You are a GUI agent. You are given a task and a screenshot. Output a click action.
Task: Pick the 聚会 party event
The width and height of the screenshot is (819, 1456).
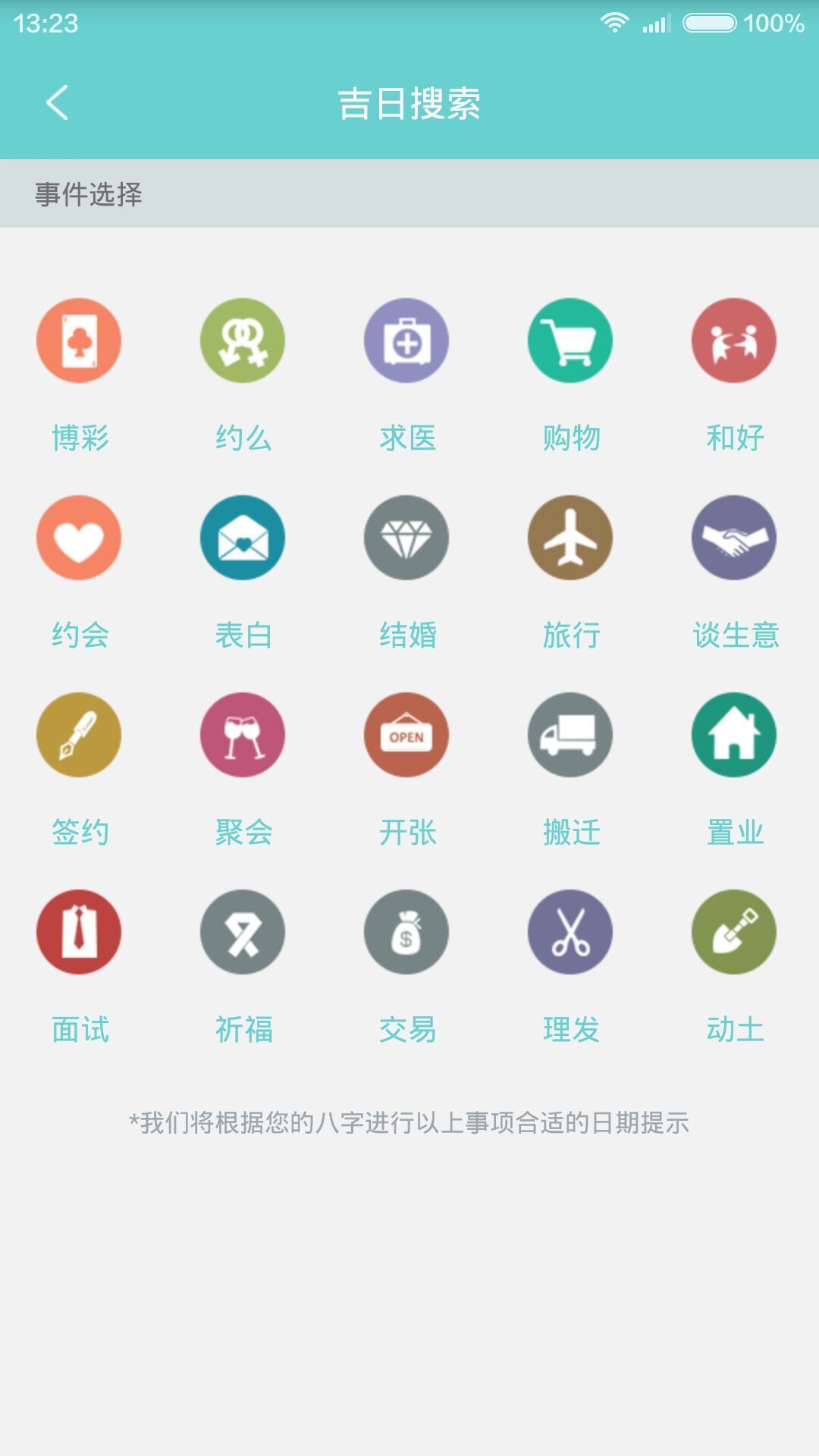coord(243,735)
